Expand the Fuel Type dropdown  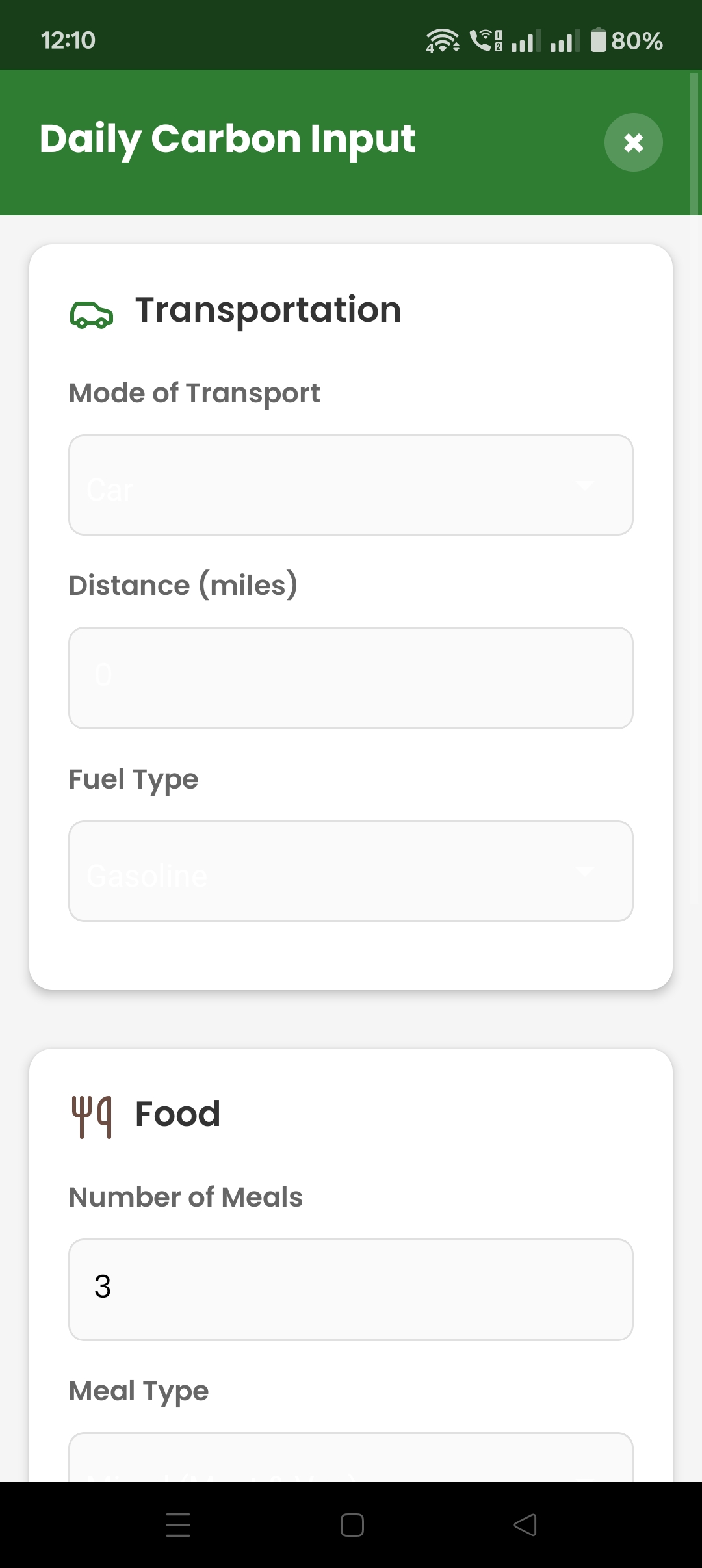coord(351,871)
